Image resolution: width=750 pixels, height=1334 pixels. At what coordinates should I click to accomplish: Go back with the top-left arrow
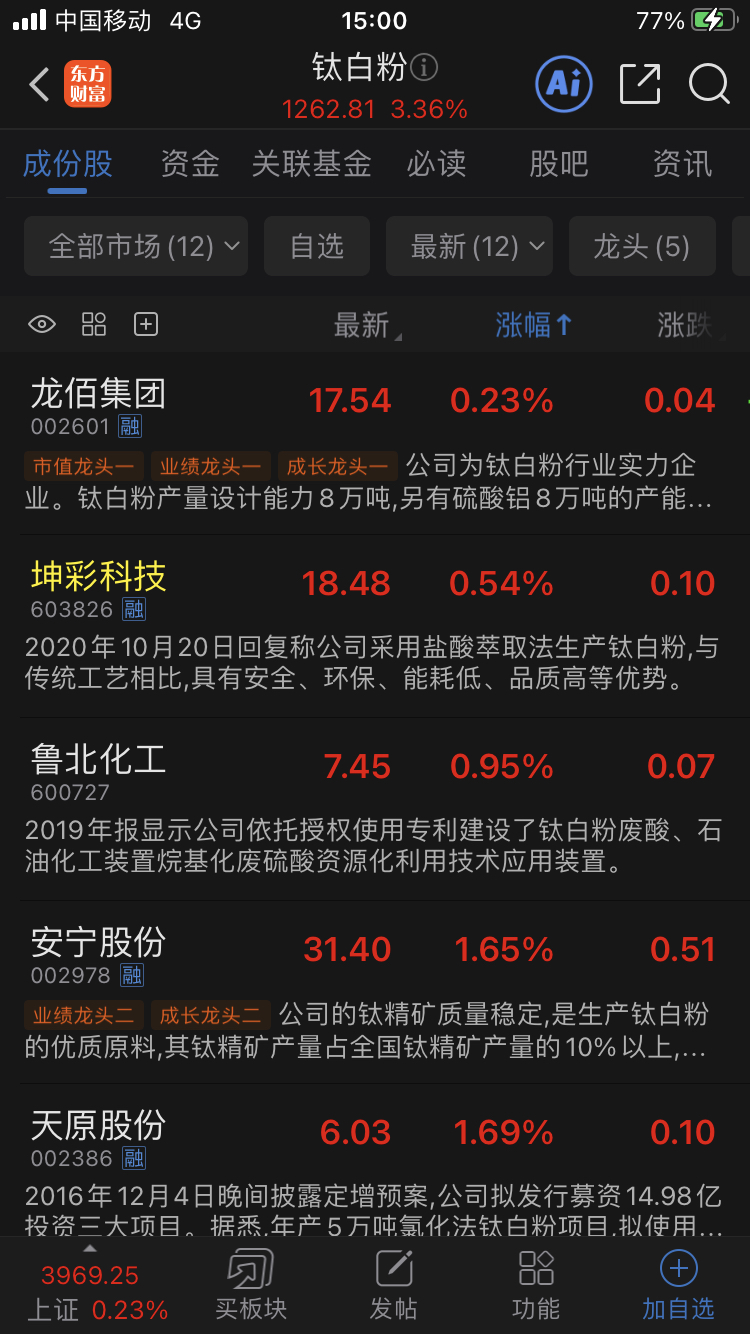(x=39, y=85)
